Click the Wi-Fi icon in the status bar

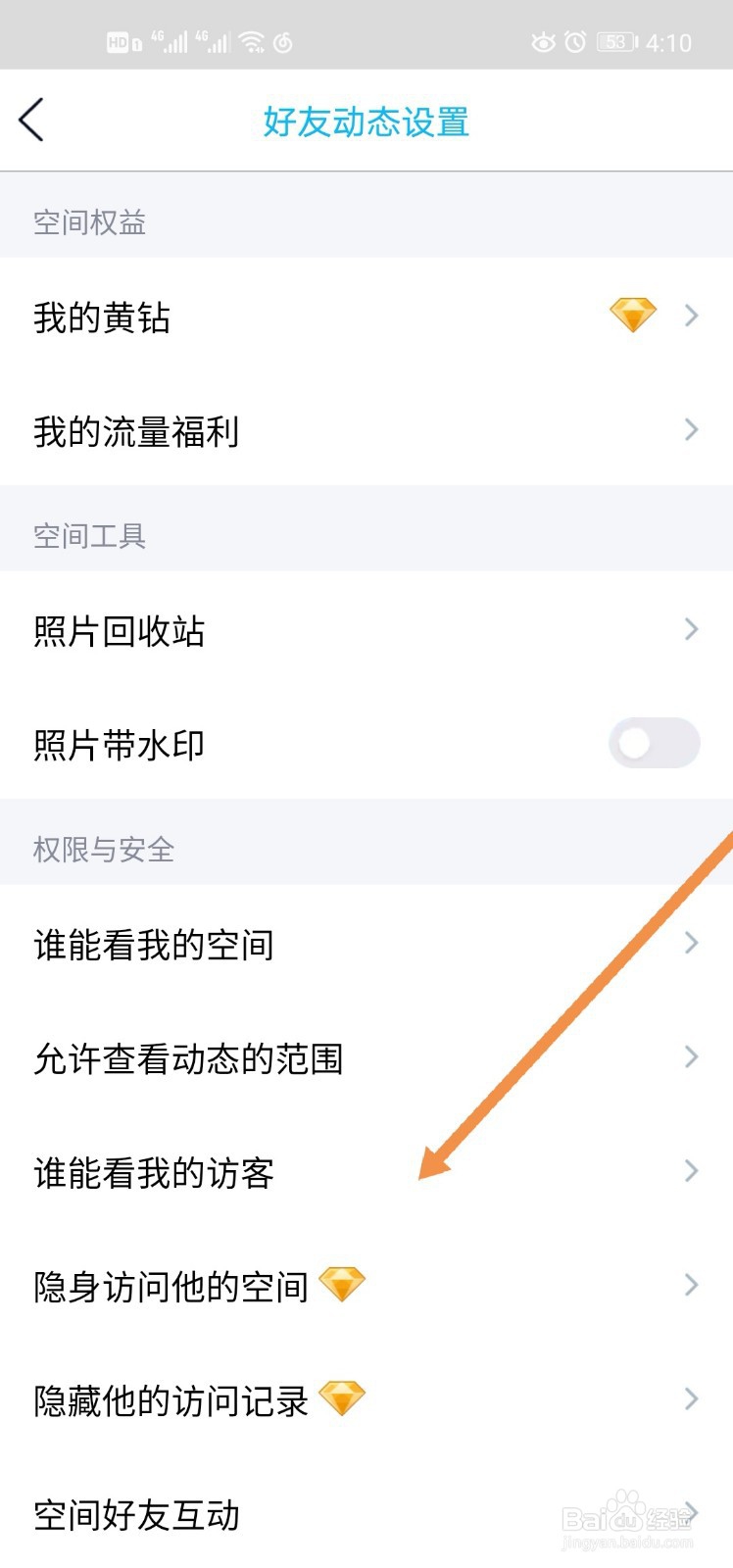pyautogui.click(x=251, y=40)
